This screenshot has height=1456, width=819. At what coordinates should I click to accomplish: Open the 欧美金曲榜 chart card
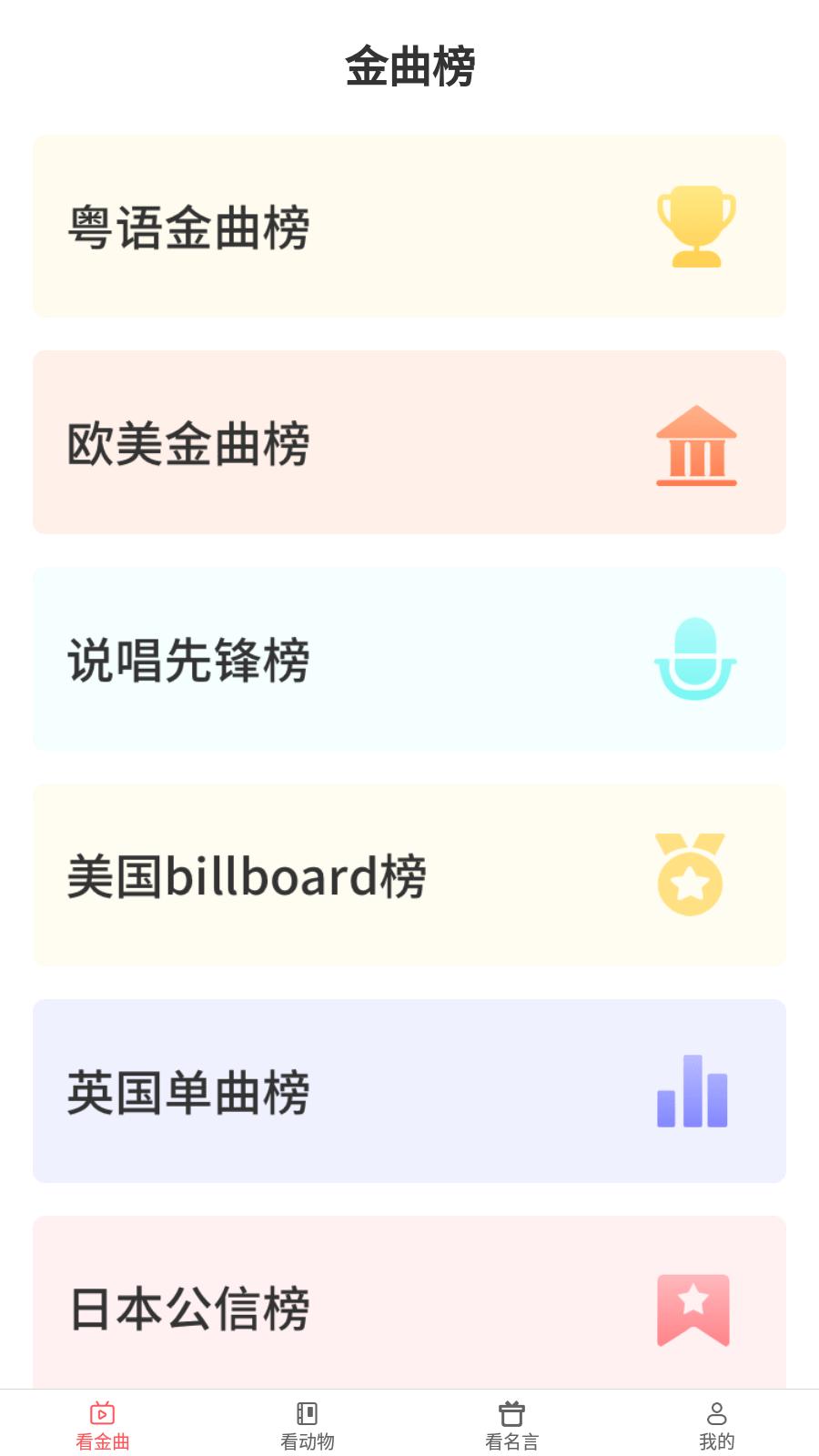[409, 442]
